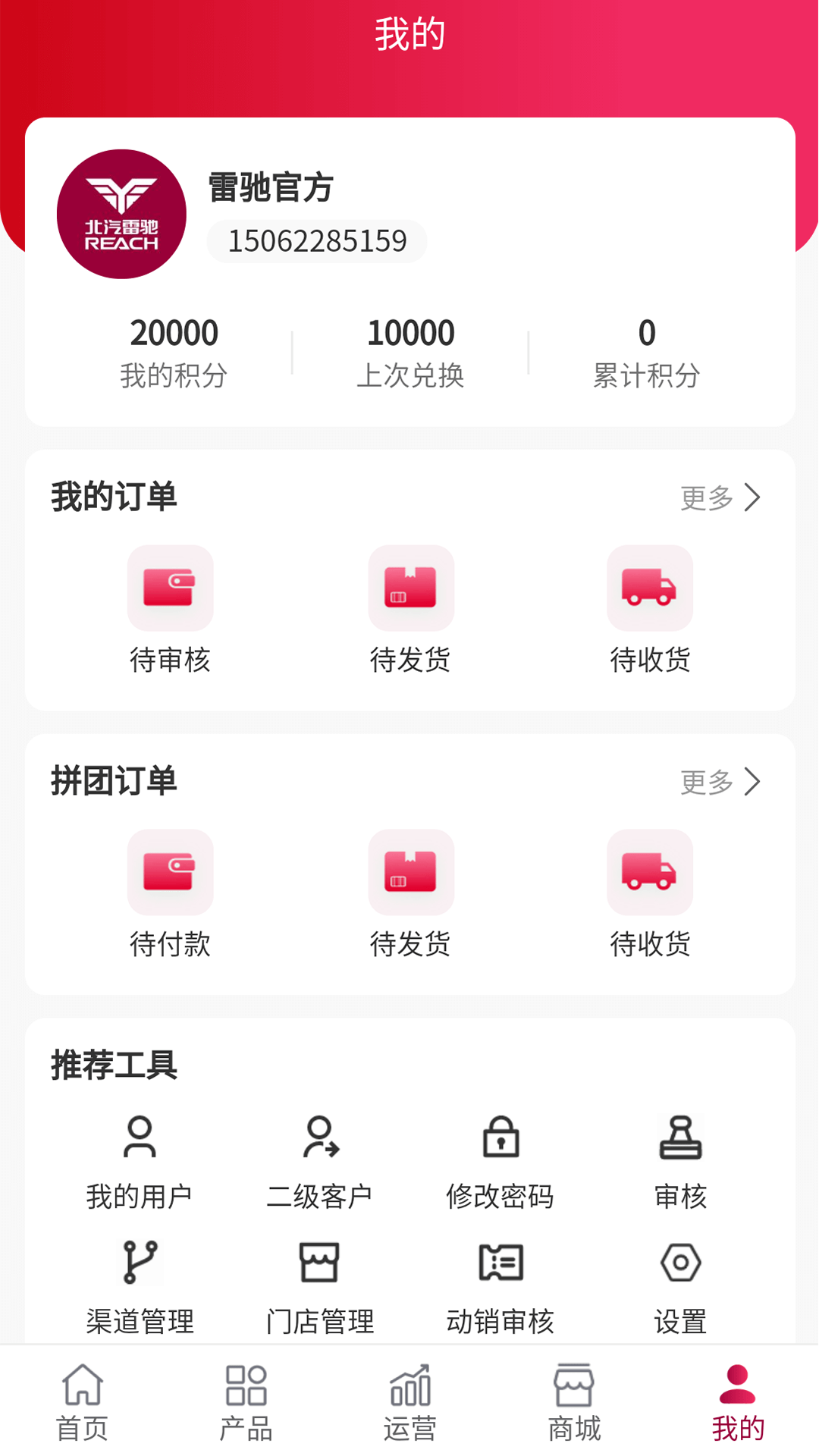Image resolution: width=819 pixels, height=1456 pixels.
Task: Open 门店管理
Action: point(319,1286)
